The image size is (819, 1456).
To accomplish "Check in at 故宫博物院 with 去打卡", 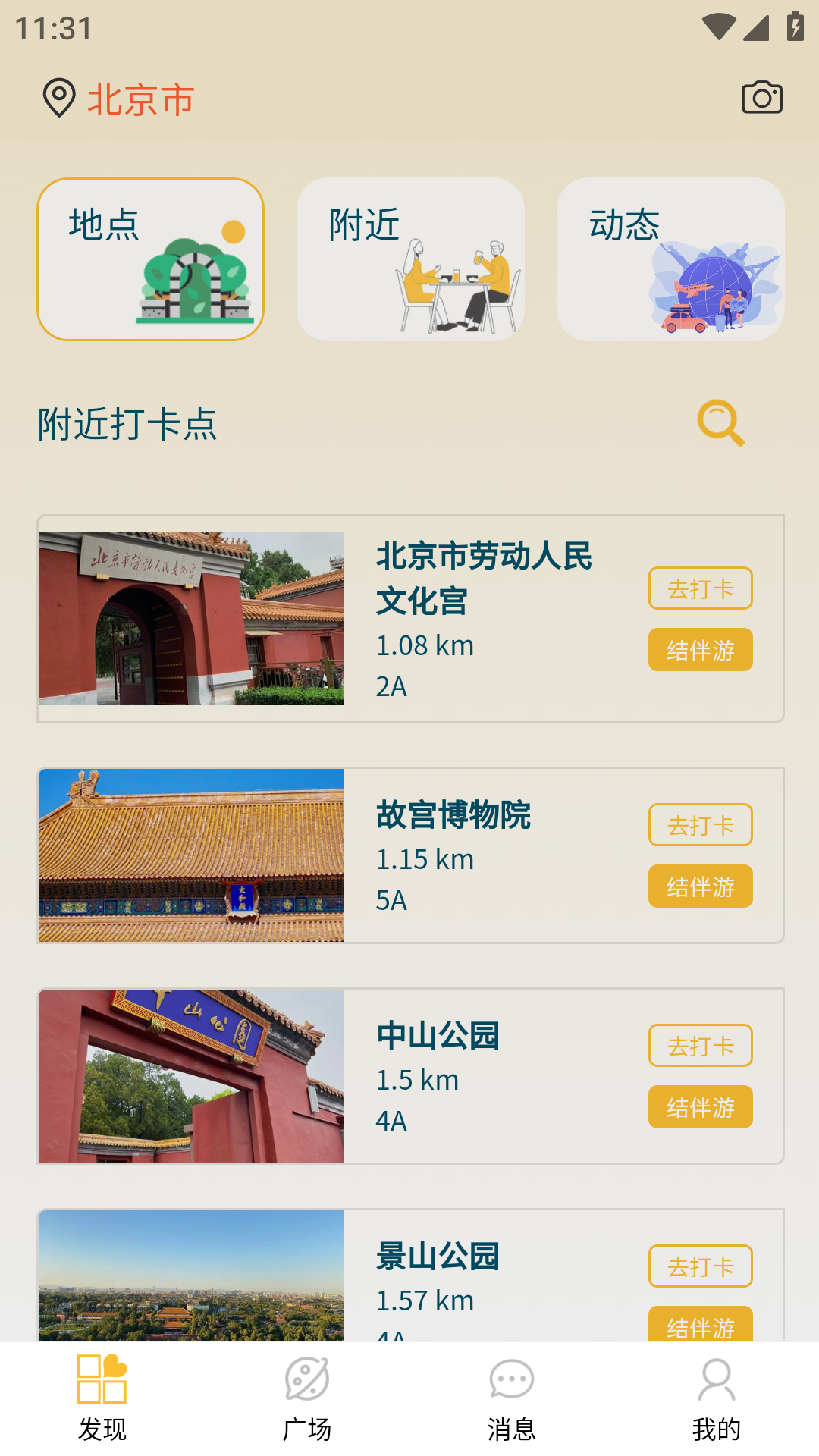I will (x=700, y=825).
